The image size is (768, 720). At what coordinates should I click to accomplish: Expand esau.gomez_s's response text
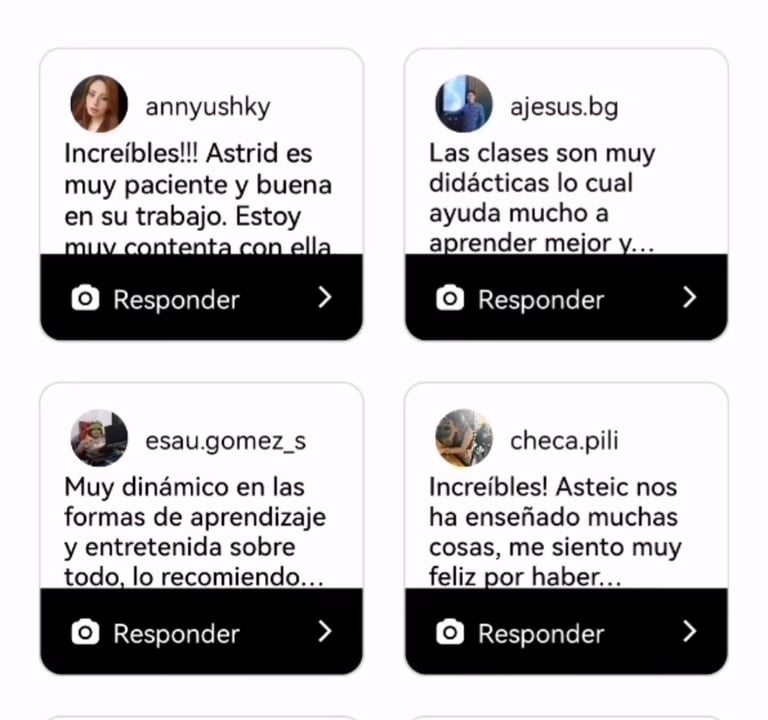(200, 532)
